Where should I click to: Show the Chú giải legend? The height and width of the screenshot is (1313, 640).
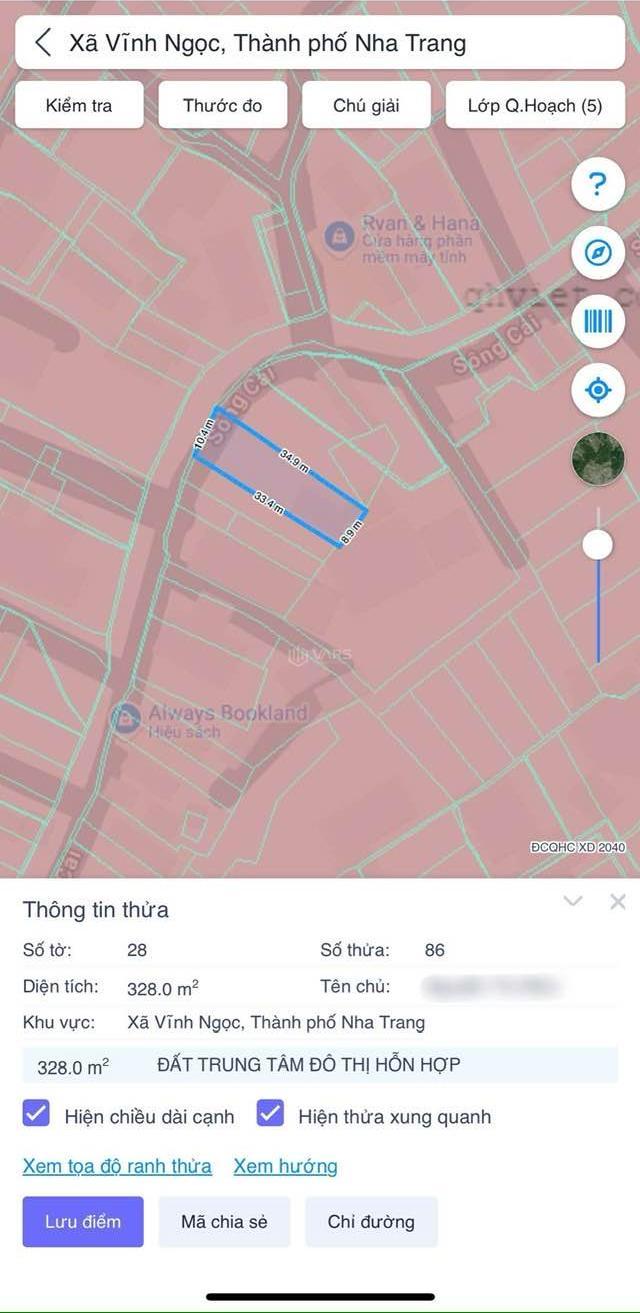pyautogui.click(x=366, y=105)
